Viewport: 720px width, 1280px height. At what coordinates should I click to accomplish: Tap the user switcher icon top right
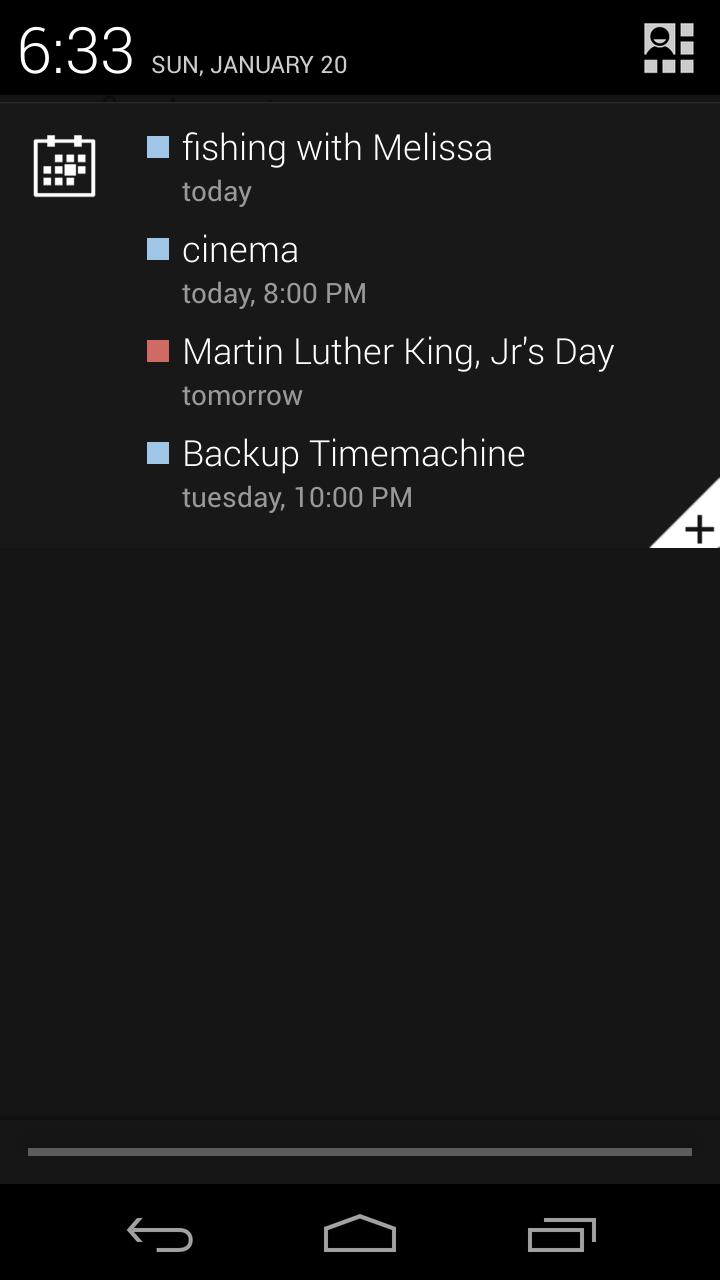(x=668, y=46)
